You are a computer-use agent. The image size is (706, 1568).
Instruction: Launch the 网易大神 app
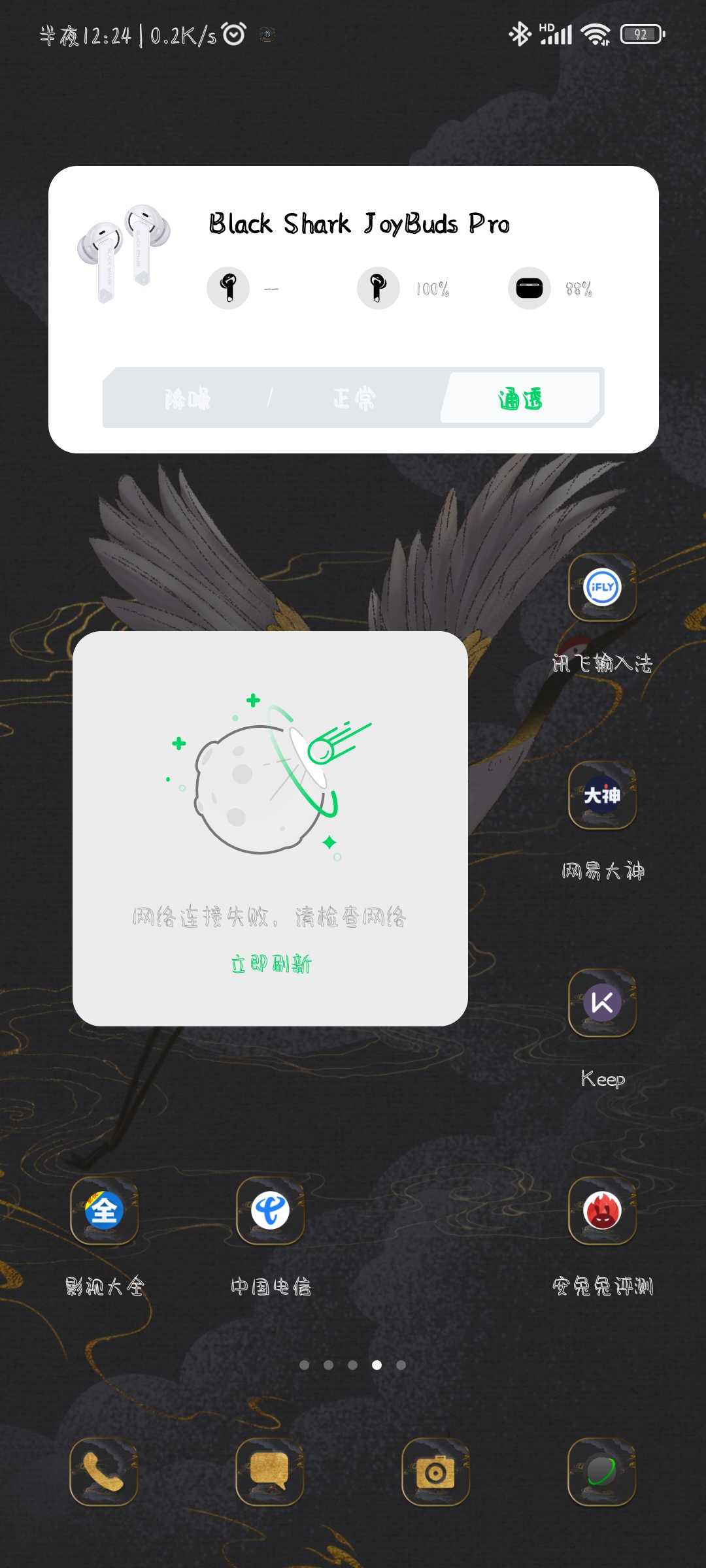[602, 796]
